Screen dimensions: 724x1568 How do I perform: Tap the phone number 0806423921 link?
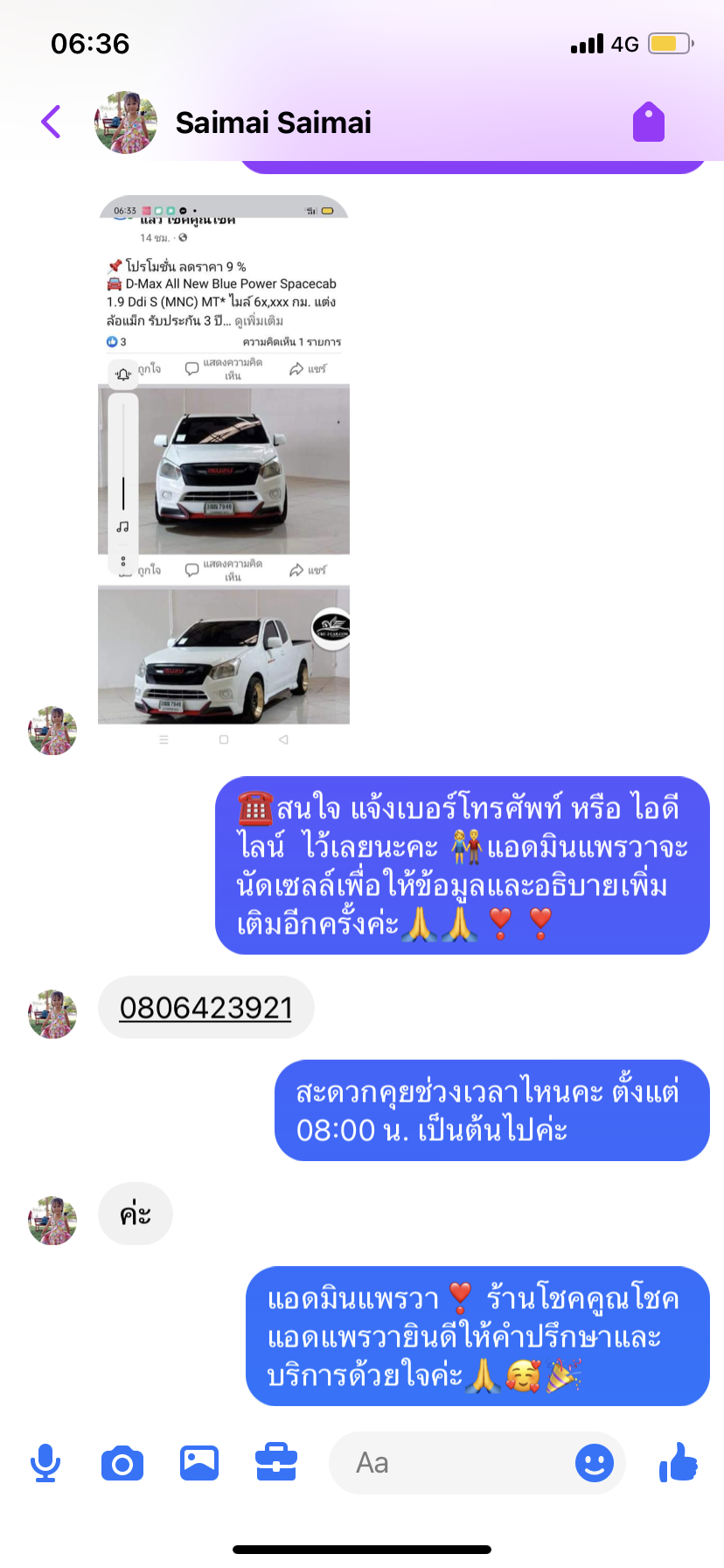click(205, 1008)
